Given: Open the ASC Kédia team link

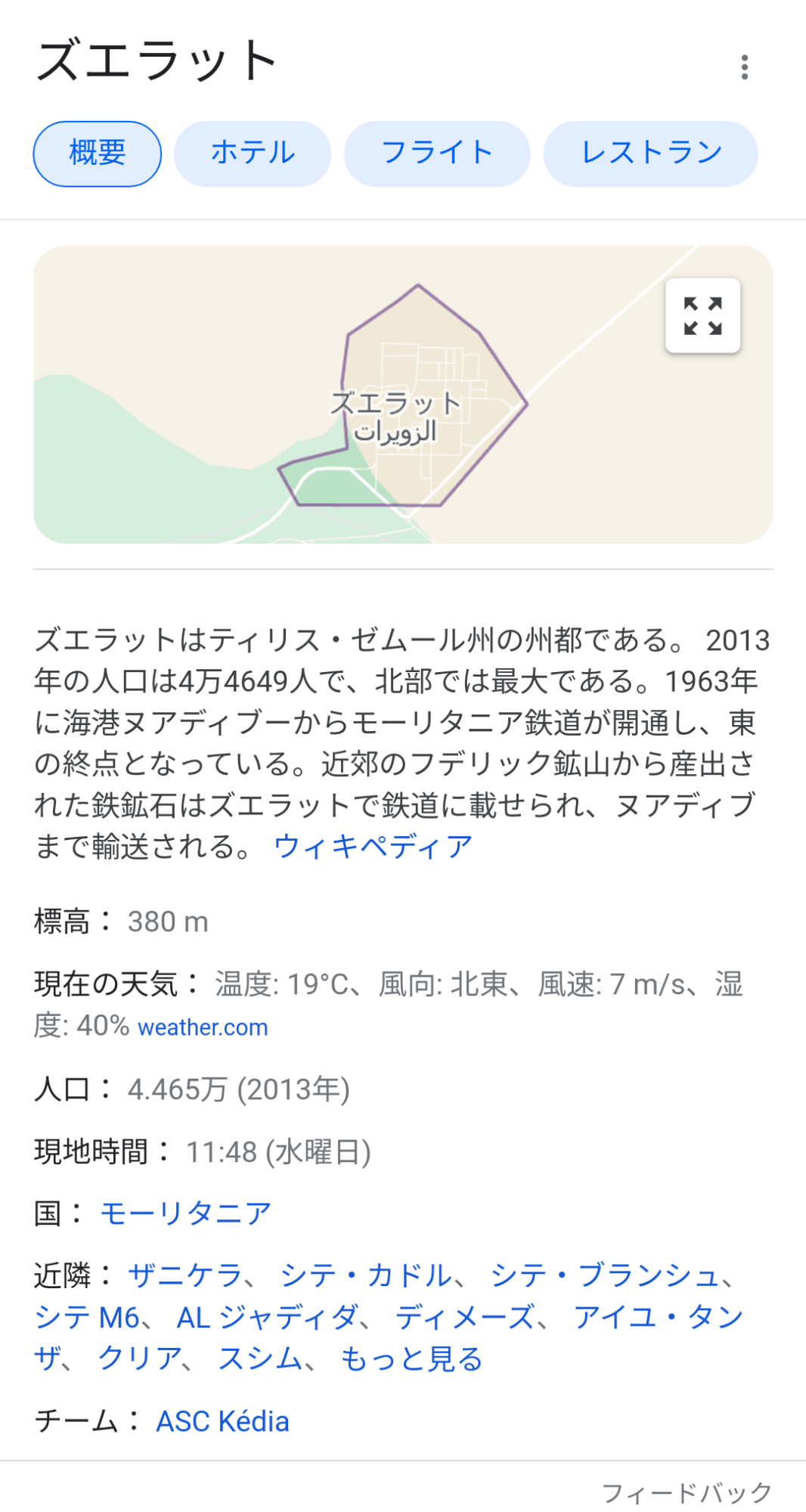Looking at the screenshot, I should pos(223,1421).
